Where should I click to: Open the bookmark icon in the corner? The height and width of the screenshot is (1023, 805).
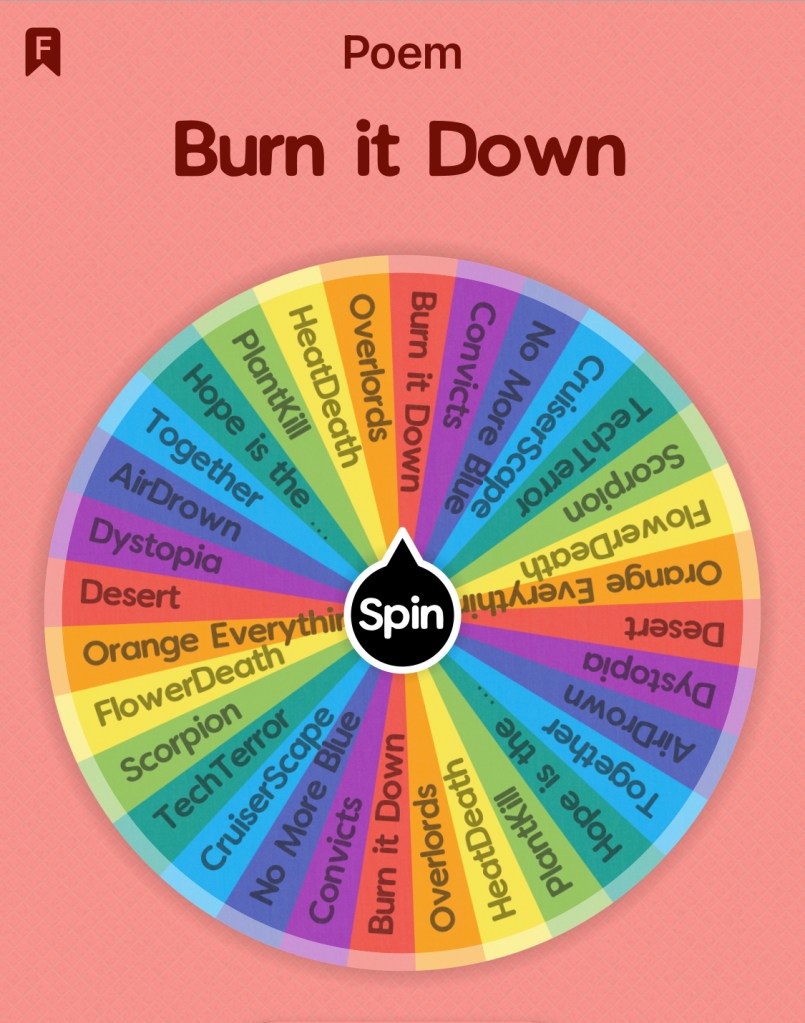(43, 51)
